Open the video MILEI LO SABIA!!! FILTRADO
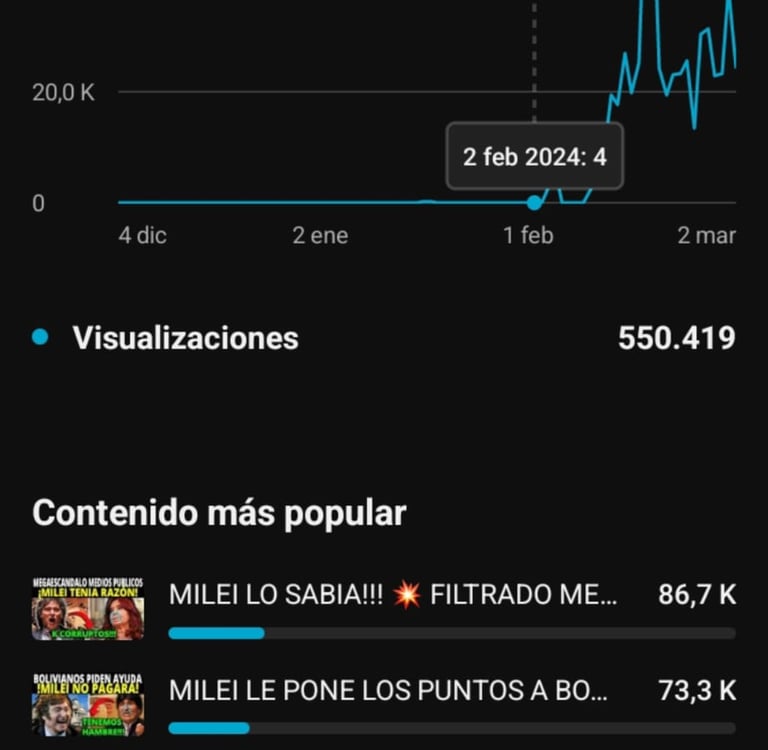768x750 pixels. pyautogui.click(x=392, y=595)
